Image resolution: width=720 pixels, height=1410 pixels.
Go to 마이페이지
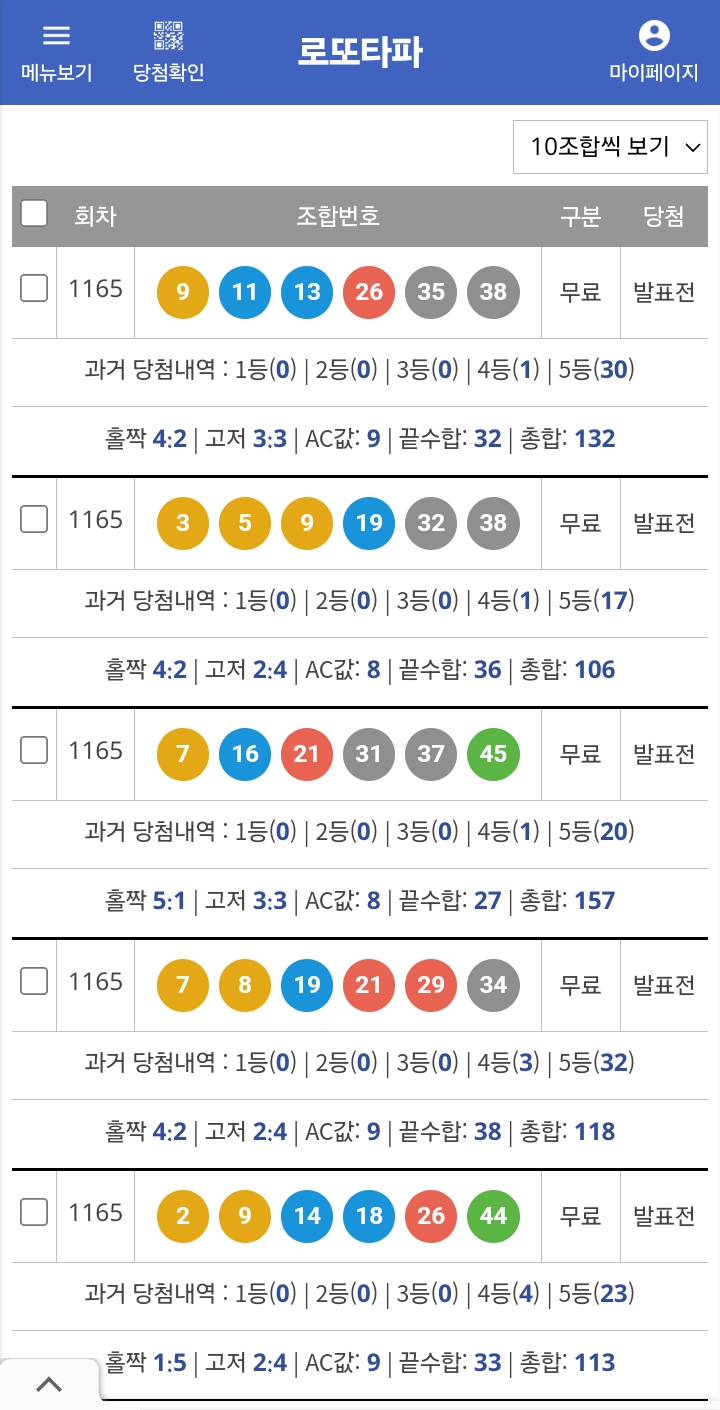(x=654, y=53)
